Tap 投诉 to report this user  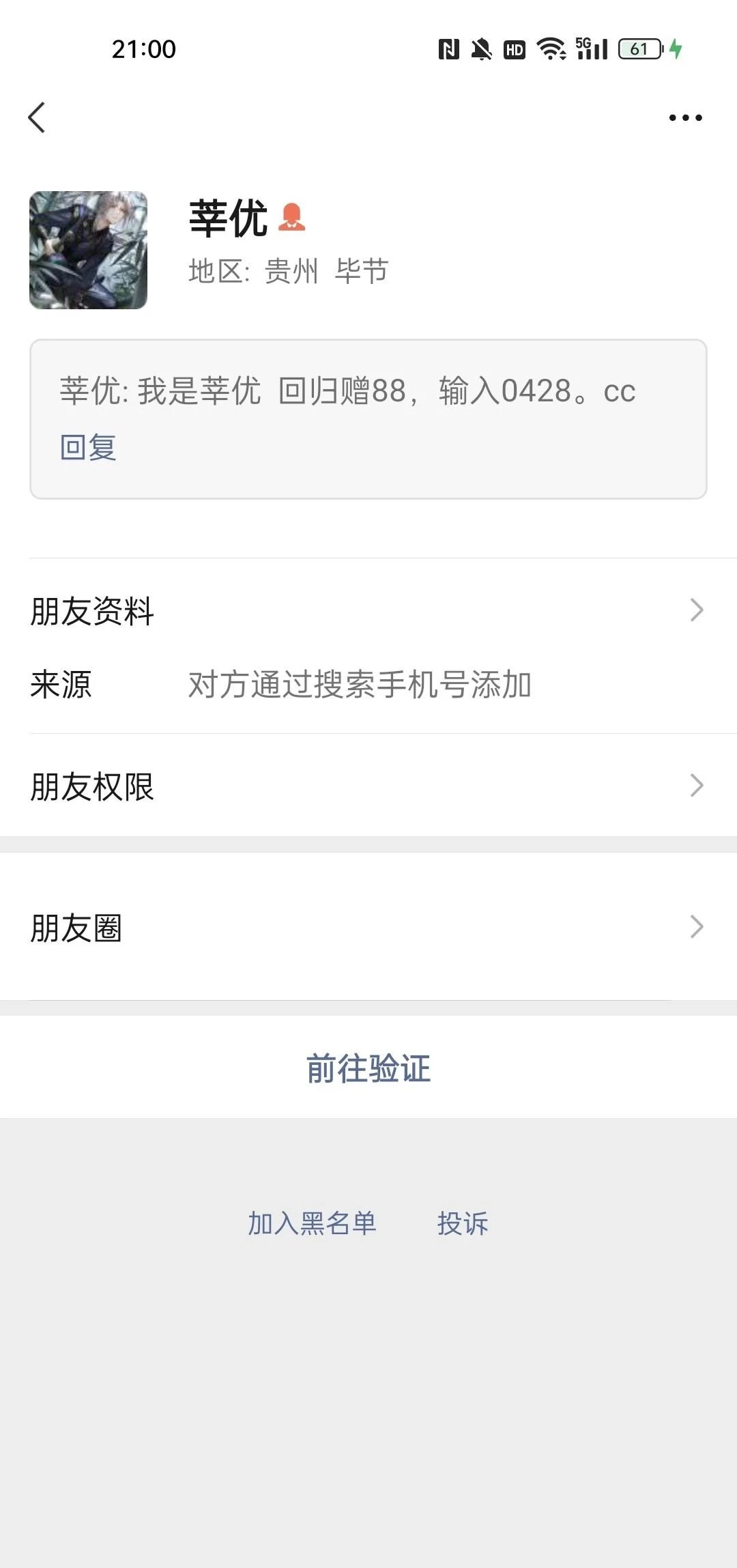click(463, 1223)
